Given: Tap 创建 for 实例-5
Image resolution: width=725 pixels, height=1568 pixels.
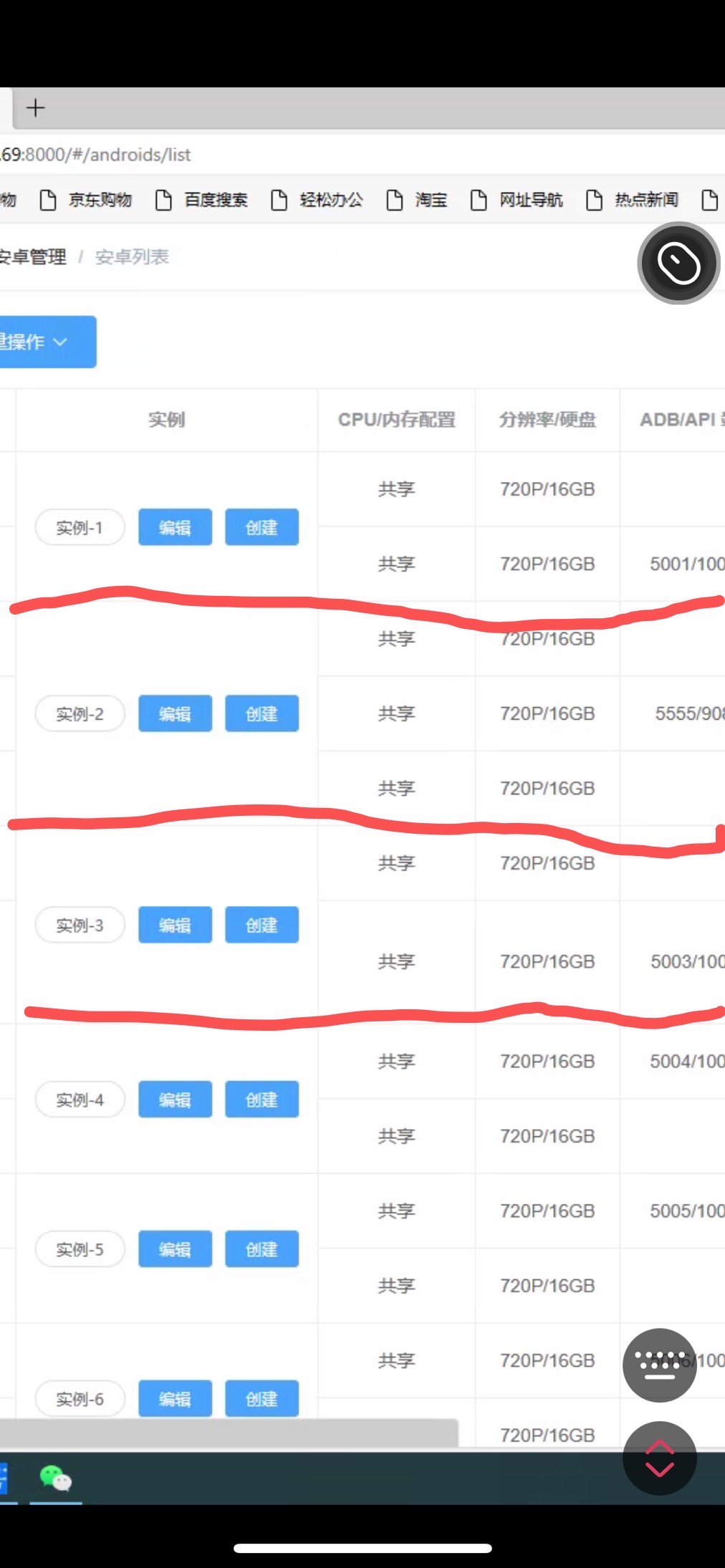Looking at the screenshot, I should (261, 1249).
